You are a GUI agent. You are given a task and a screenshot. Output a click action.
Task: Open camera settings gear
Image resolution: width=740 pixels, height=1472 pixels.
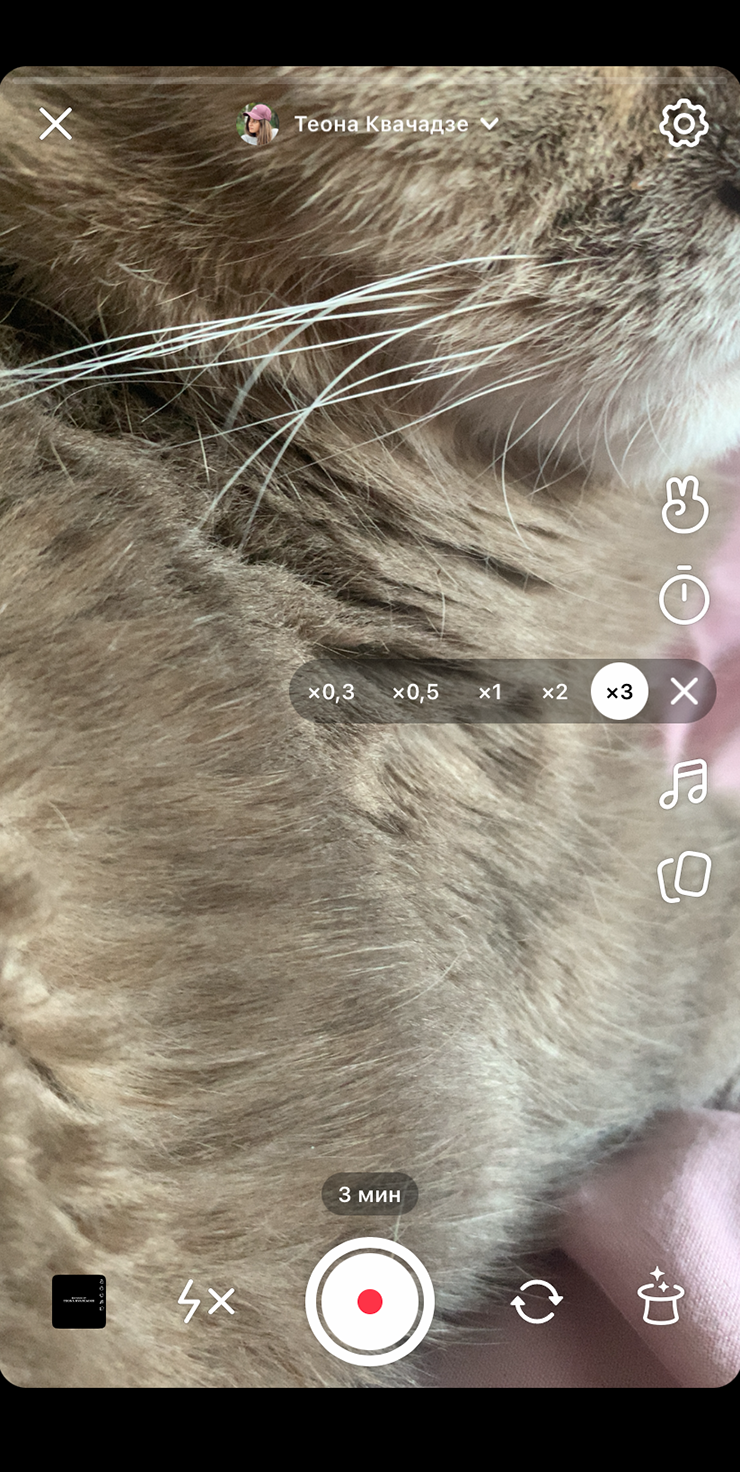[x=684, y=124]
